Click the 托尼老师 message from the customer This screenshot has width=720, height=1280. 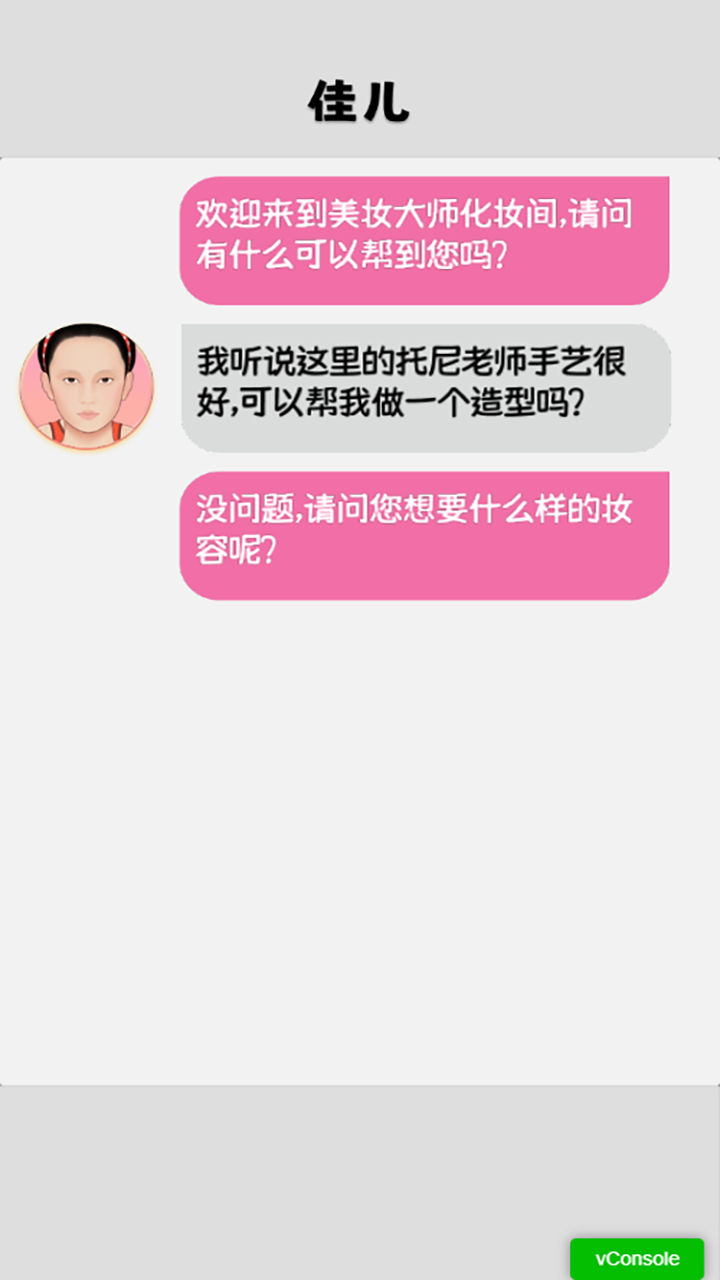click(424, 385)
